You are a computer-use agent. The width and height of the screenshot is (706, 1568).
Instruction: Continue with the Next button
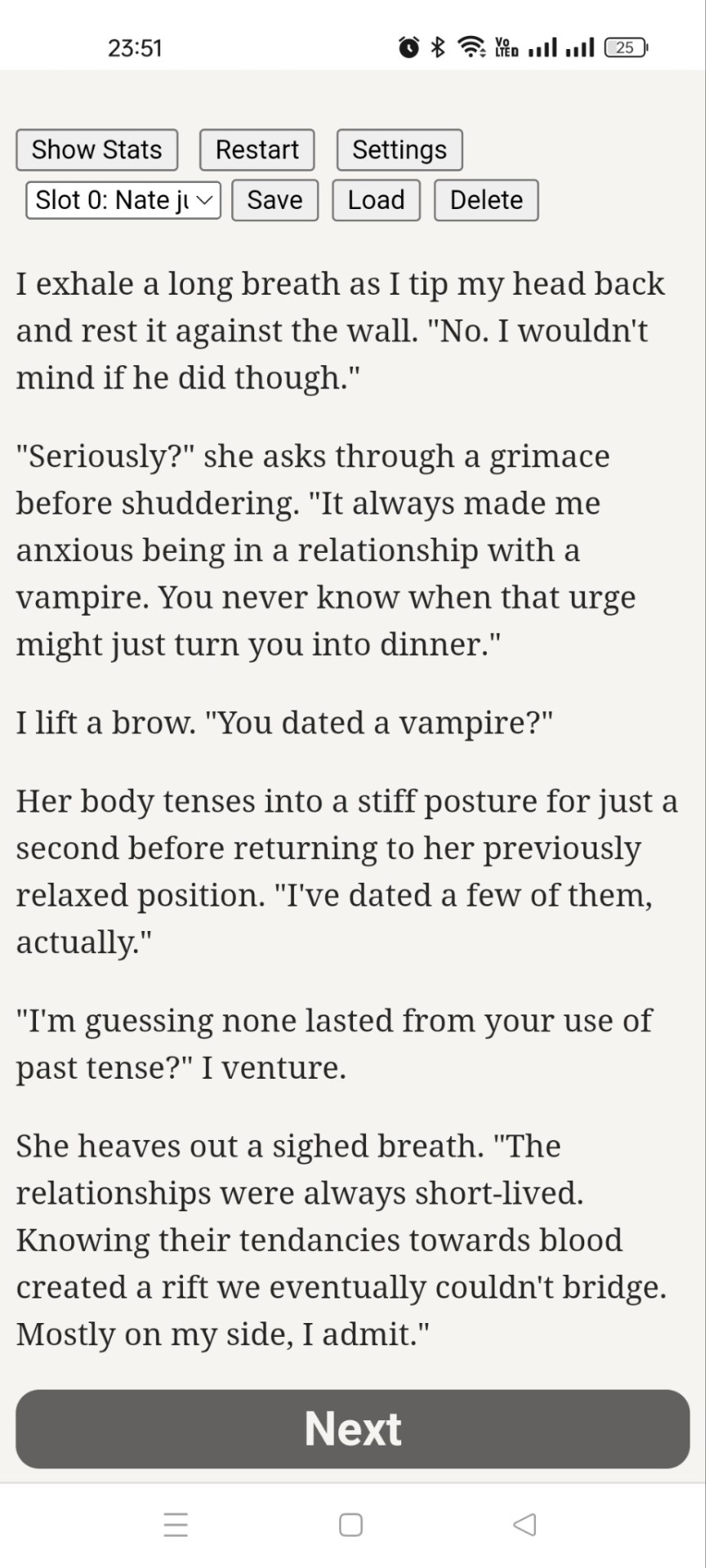(353, 1428)
